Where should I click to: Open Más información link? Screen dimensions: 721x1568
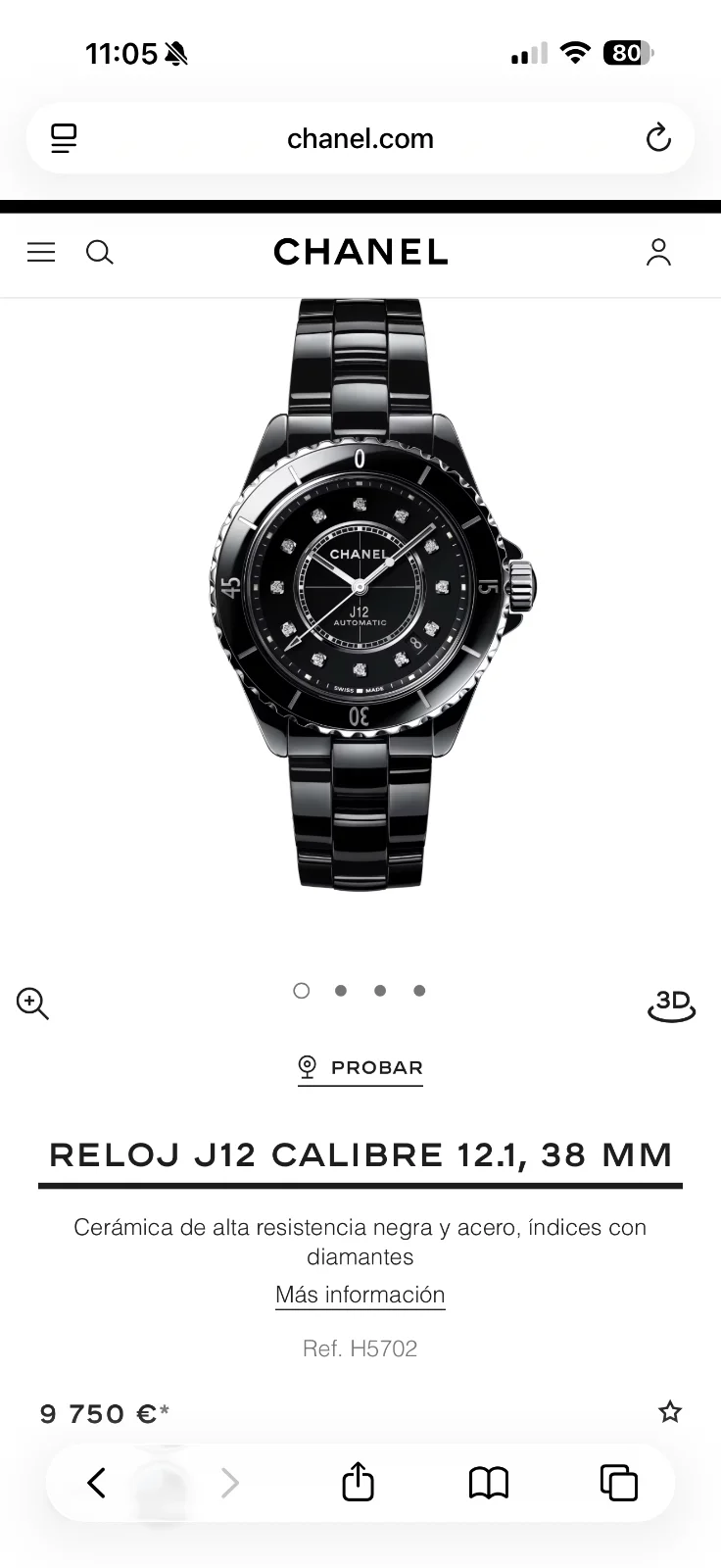pos(360,1295)
